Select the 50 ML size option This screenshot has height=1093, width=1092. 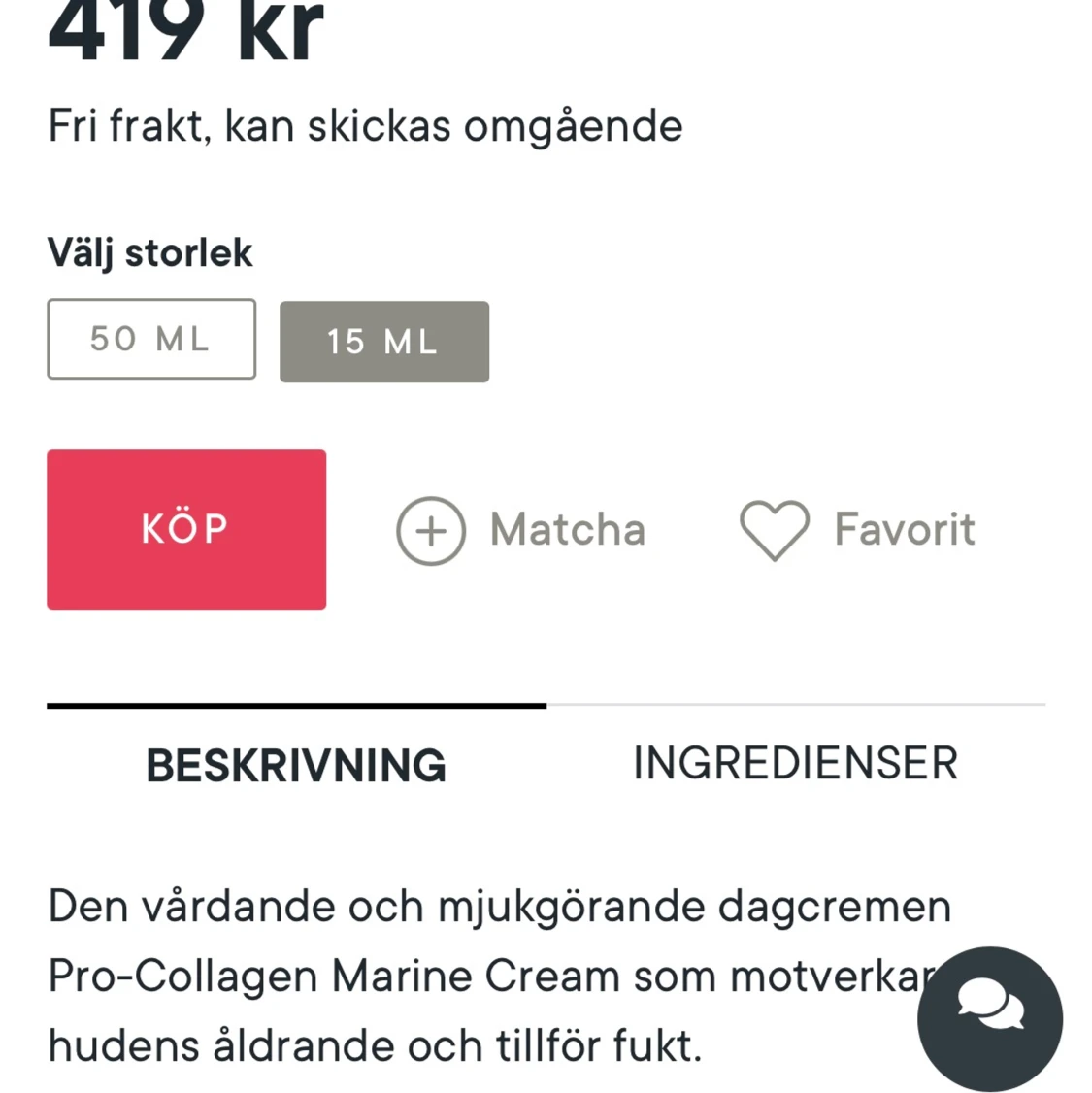coord(151,339)
